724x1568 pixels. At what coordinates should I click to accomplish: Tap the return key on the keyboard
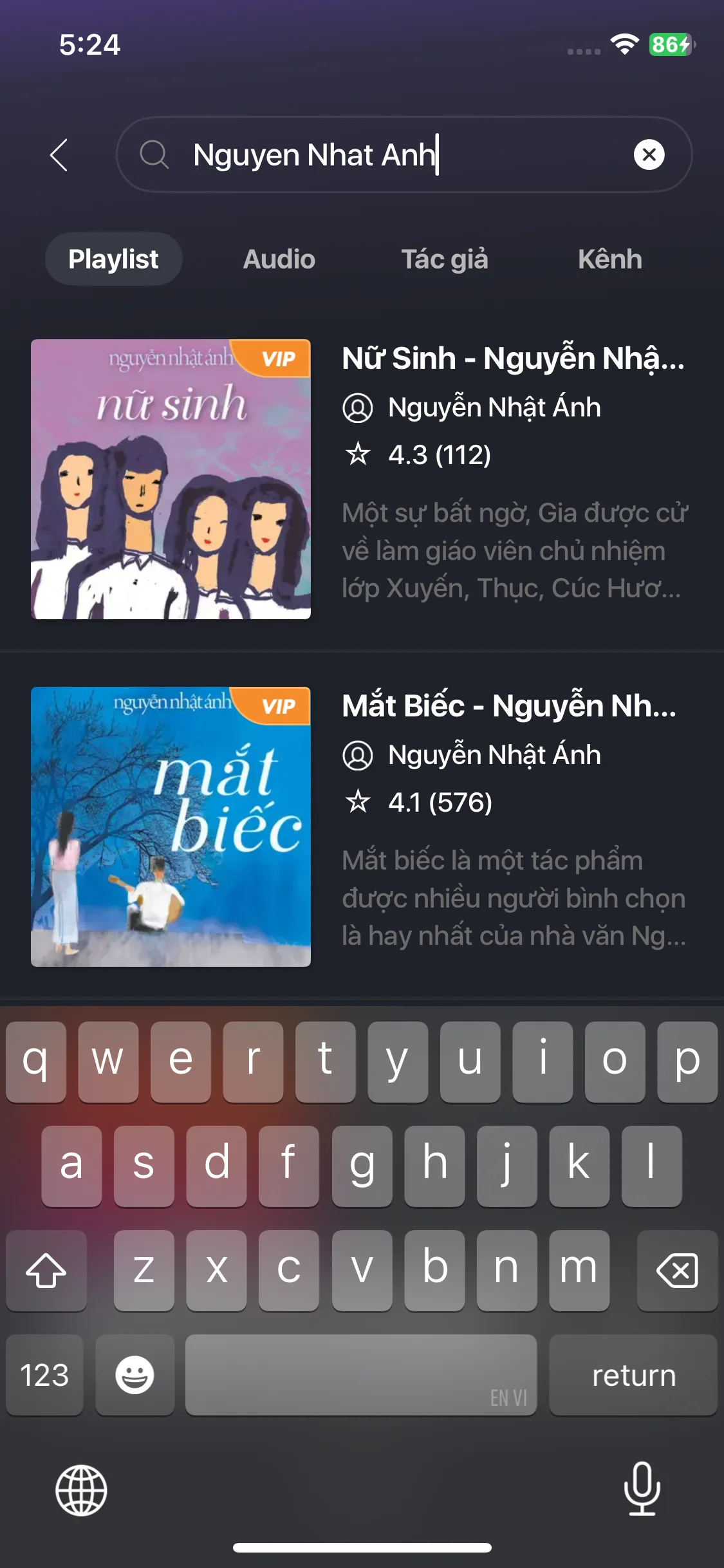click(633, 1376)
